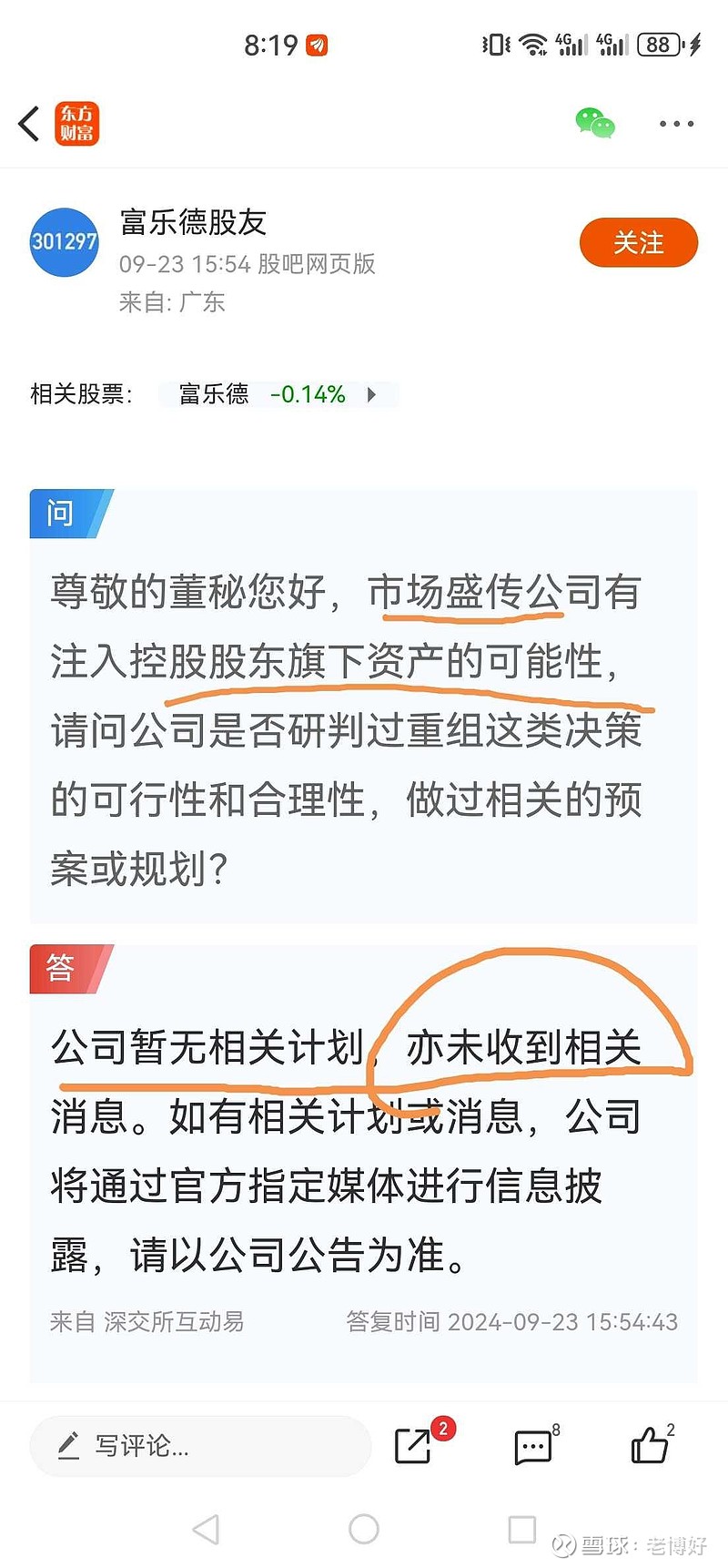The width and height of the screenshot is (728, 1568).
Task: Open the comments icon showing 8
Action: (532, 1448)
